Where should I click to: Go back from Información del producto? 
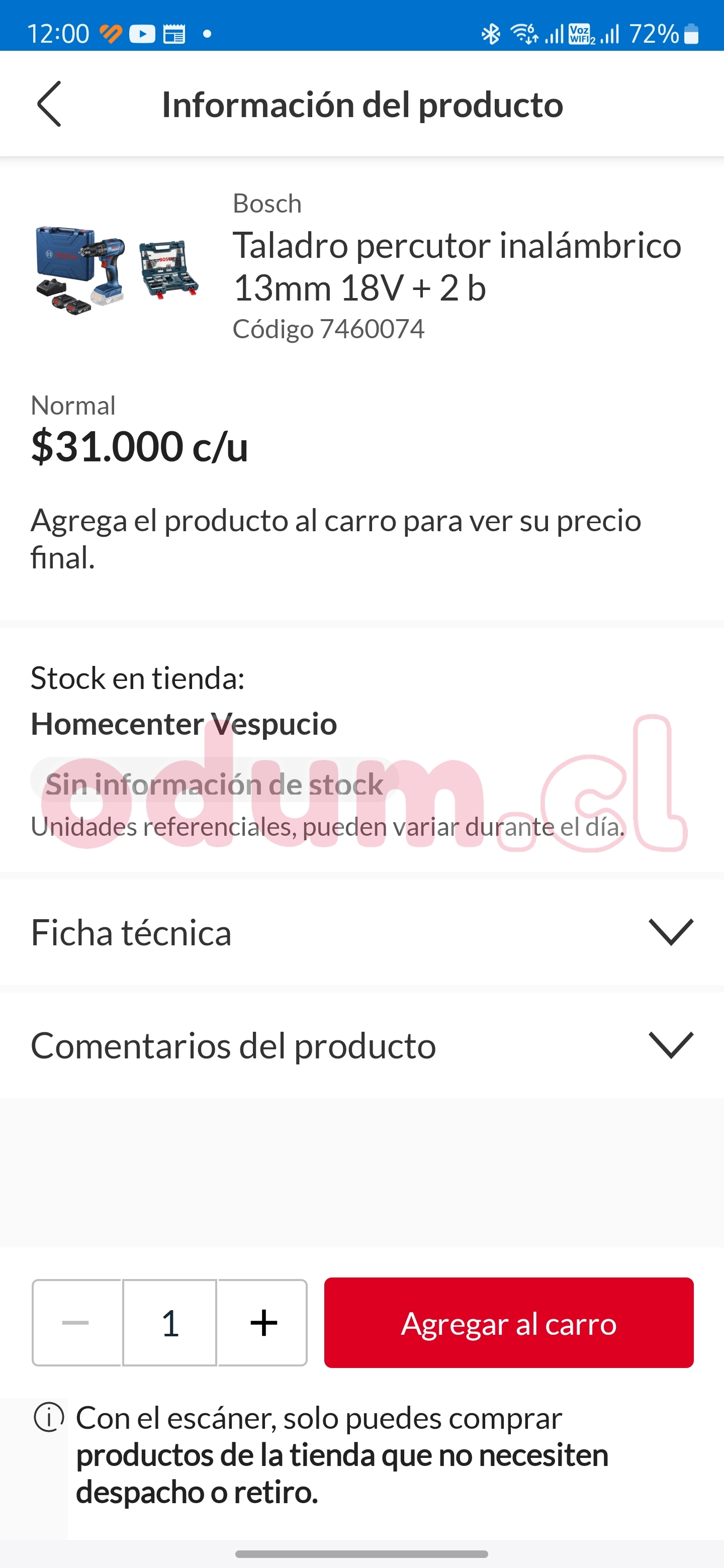(x=49, y=104)
